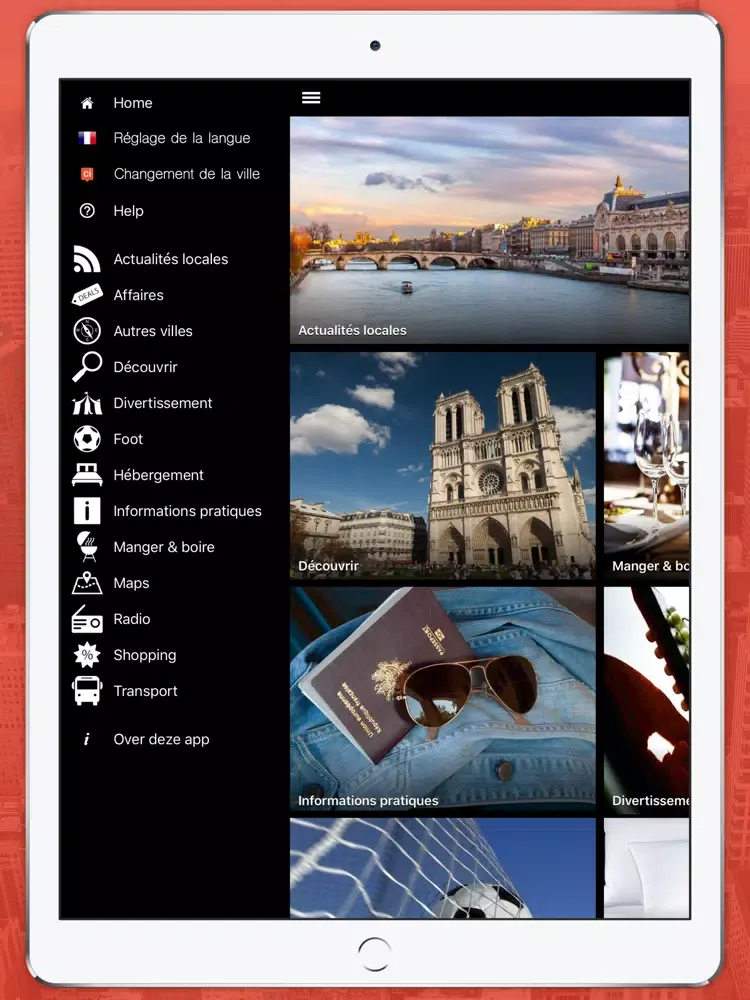Screen dimensions: 750x1000
Task: Go to Home in the side menu
Action: 132,103
